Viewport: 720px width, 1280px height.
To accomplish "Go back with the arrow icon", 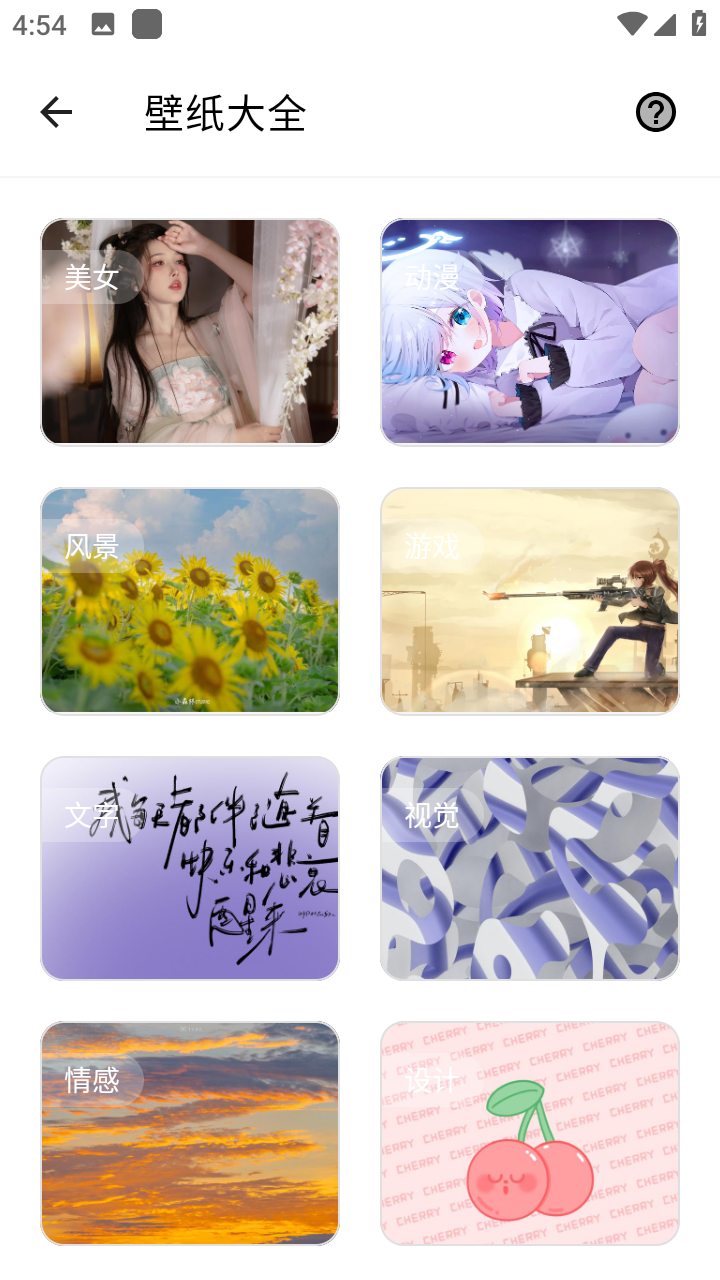I will click(56, 112).
